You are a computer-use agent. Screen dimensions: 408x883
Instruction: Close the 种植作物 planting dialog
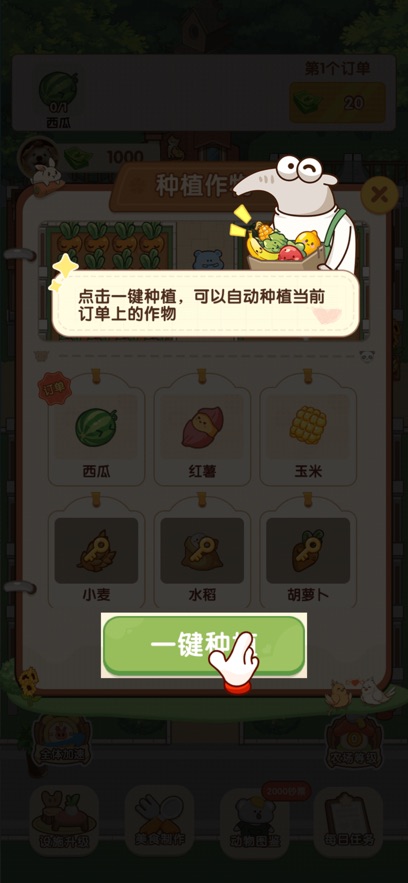380,195
